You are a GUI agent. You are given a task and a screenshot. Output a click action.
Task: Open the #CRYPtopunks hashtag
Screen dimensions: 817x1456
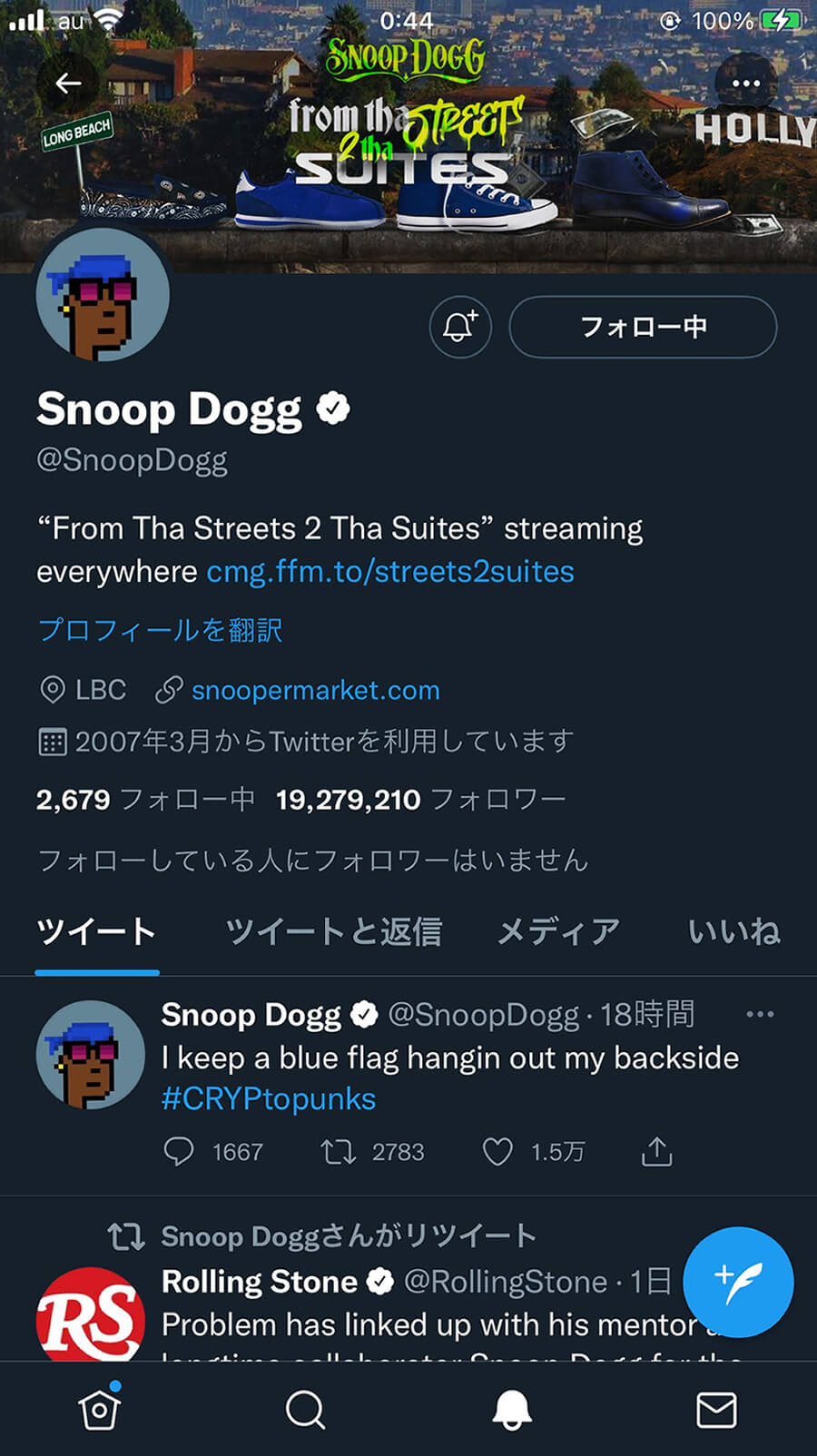[x=268, y=1099]
